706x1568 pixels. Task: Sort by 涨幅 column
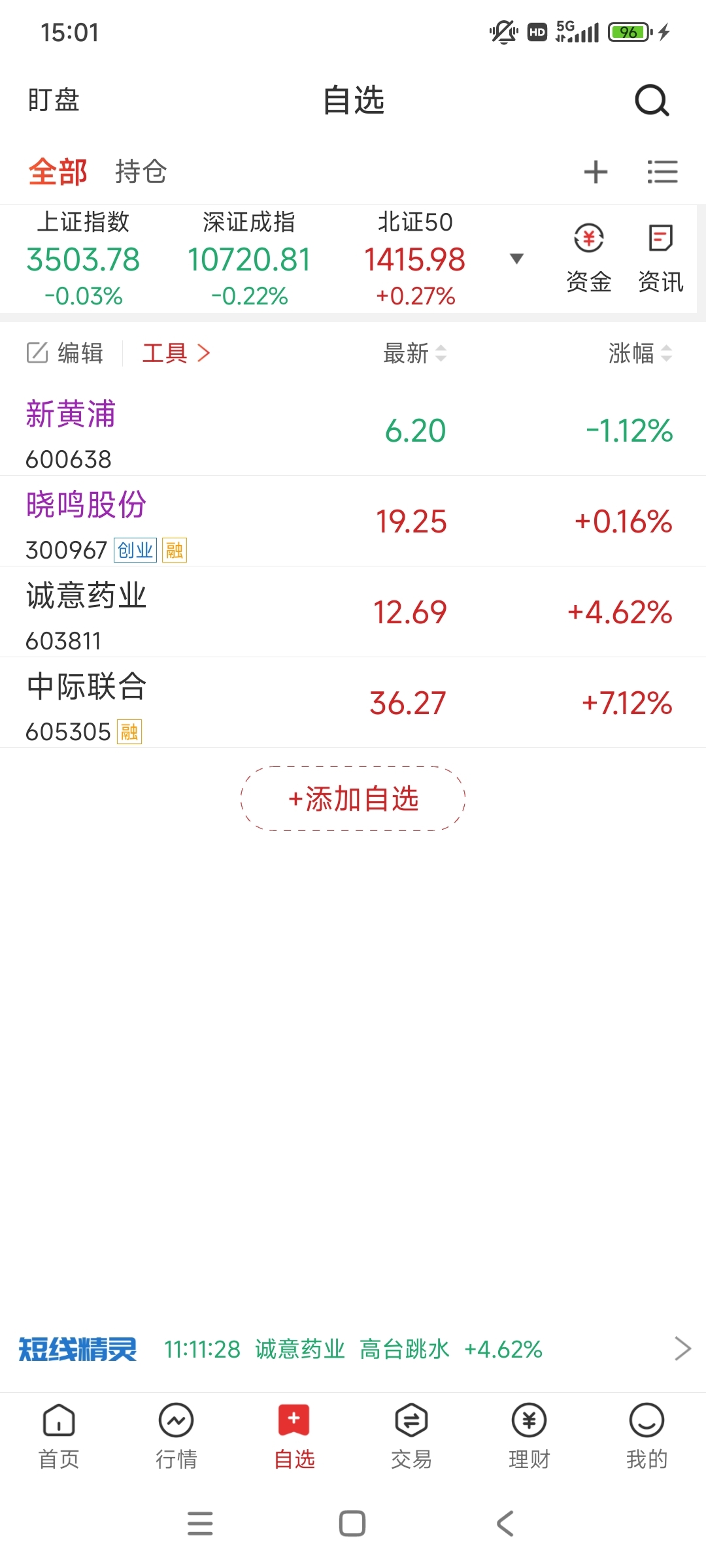tap(640, 353)
